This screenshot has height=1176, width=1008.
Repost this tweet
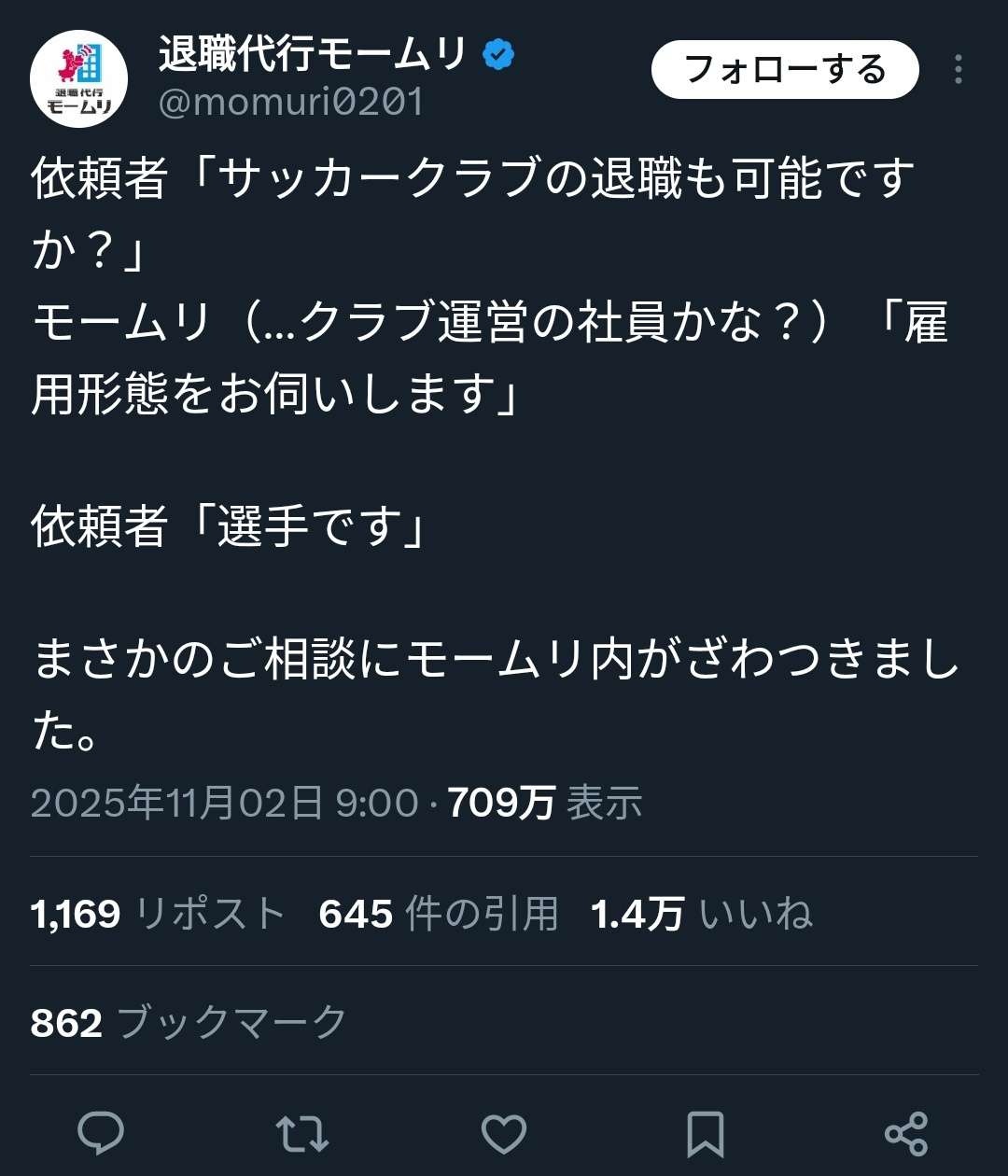coord(302,1133)
